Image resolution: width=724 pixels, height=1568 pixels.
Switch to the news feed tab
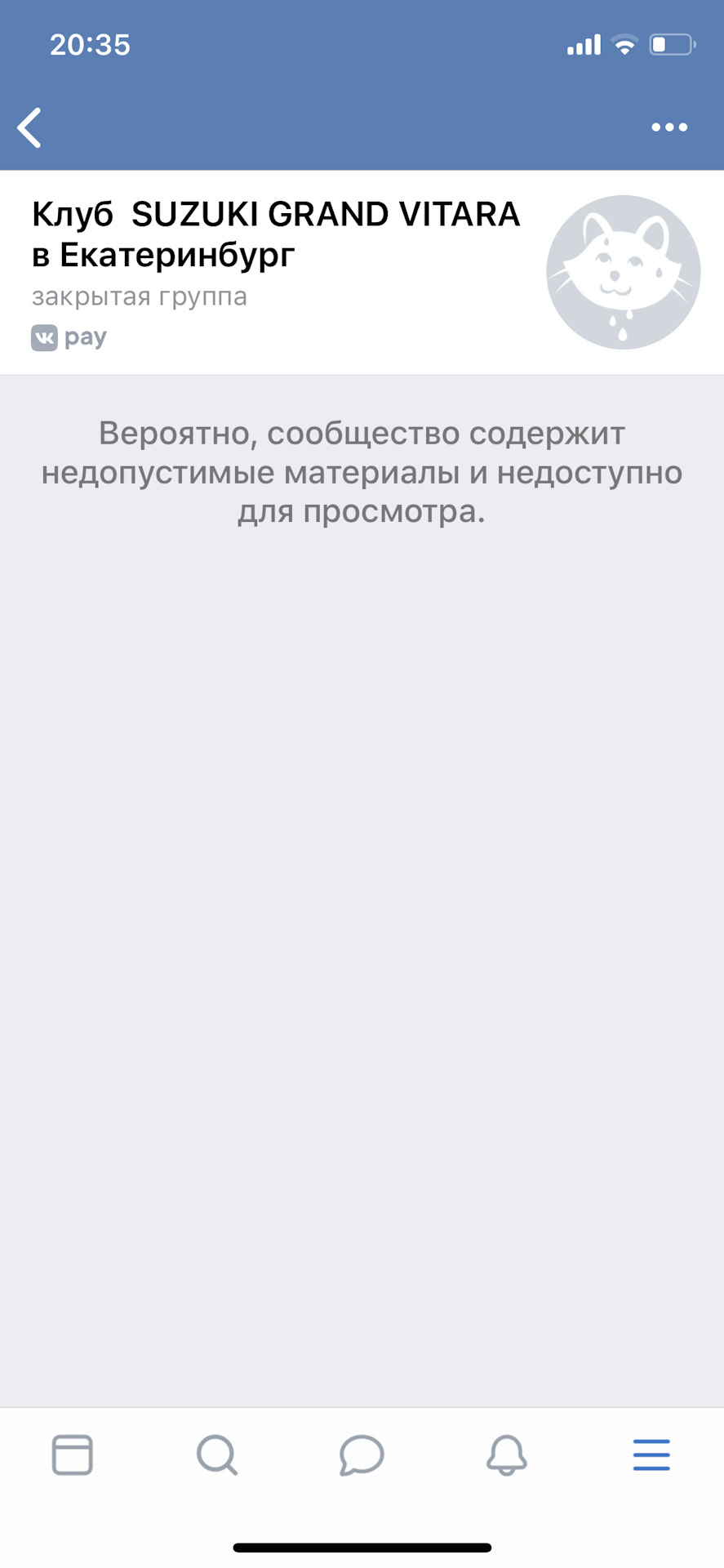click(73, 1454)
